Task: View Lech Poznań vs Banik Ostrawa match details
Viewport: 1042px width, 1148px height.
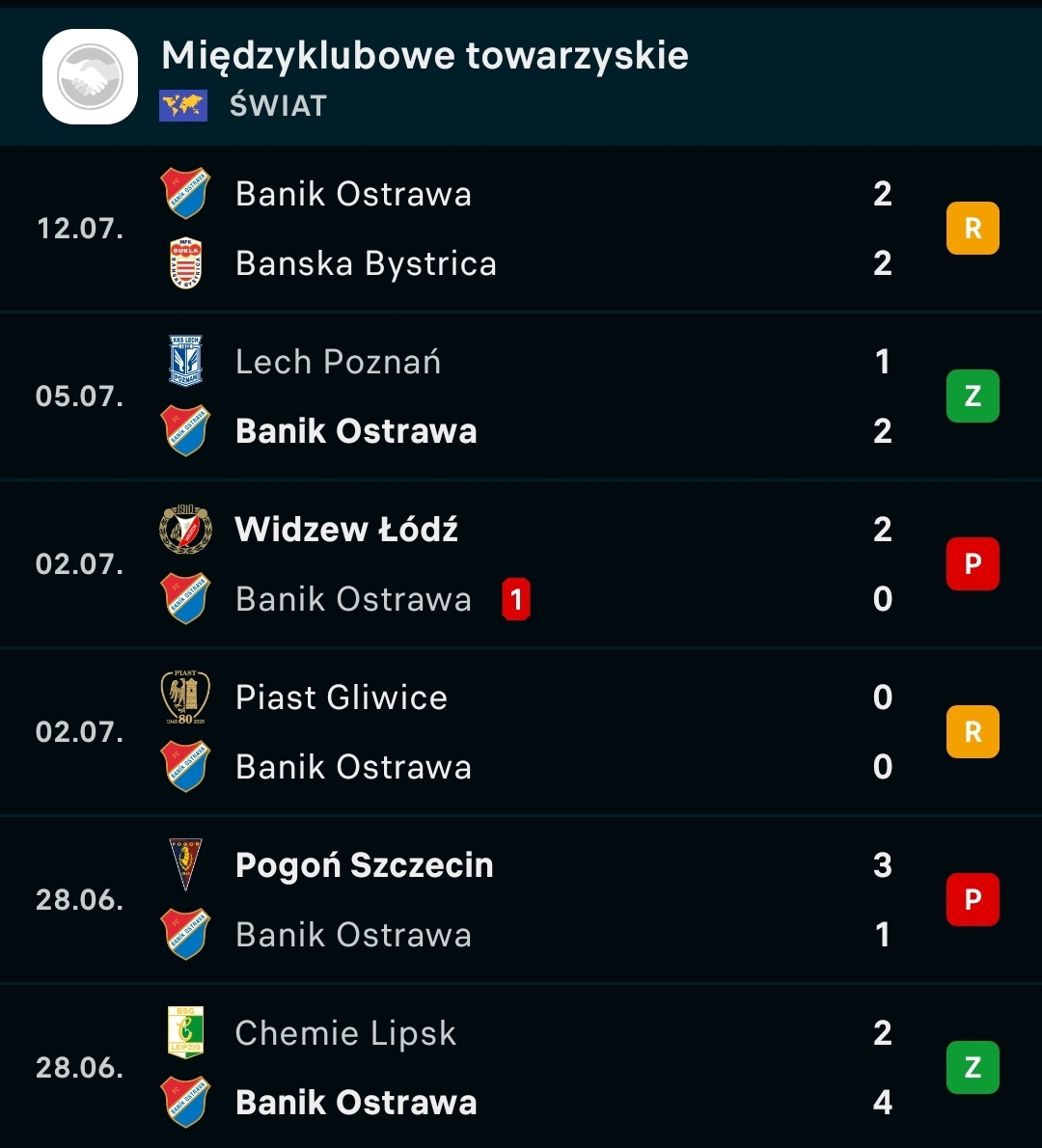Action: click(521, 396)
